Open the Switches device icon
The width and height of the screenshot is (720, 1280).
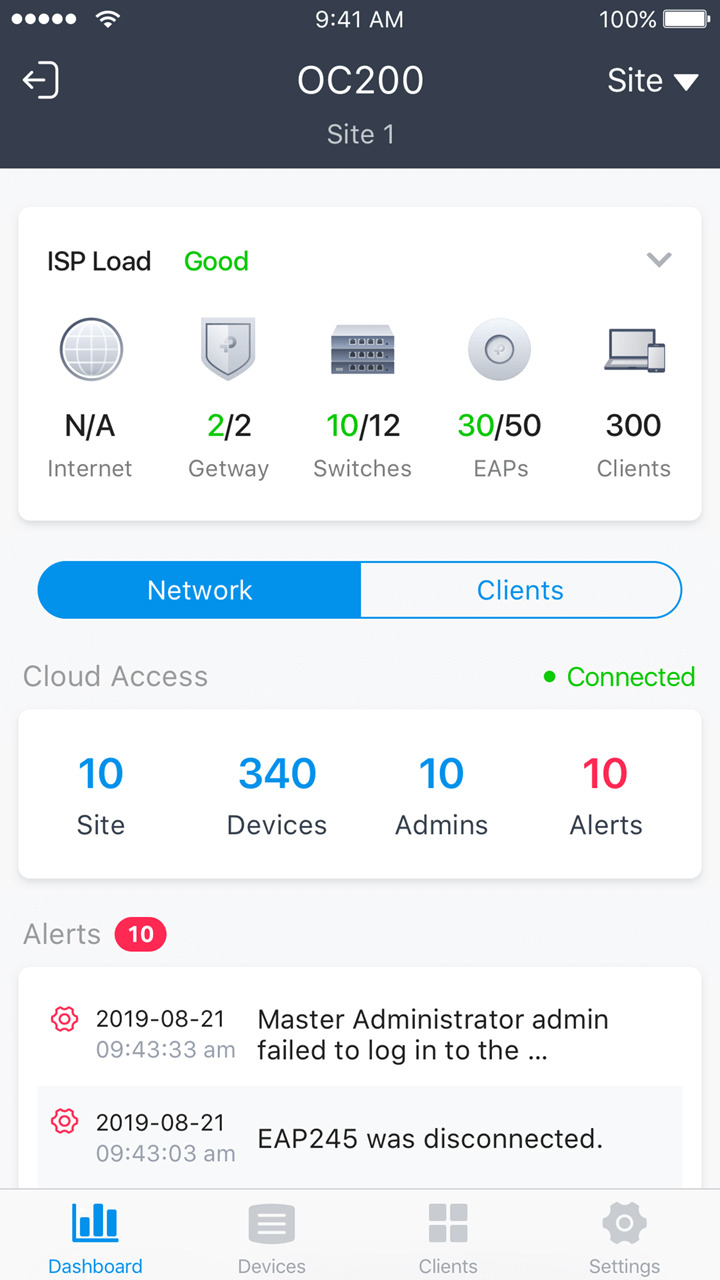363,349
